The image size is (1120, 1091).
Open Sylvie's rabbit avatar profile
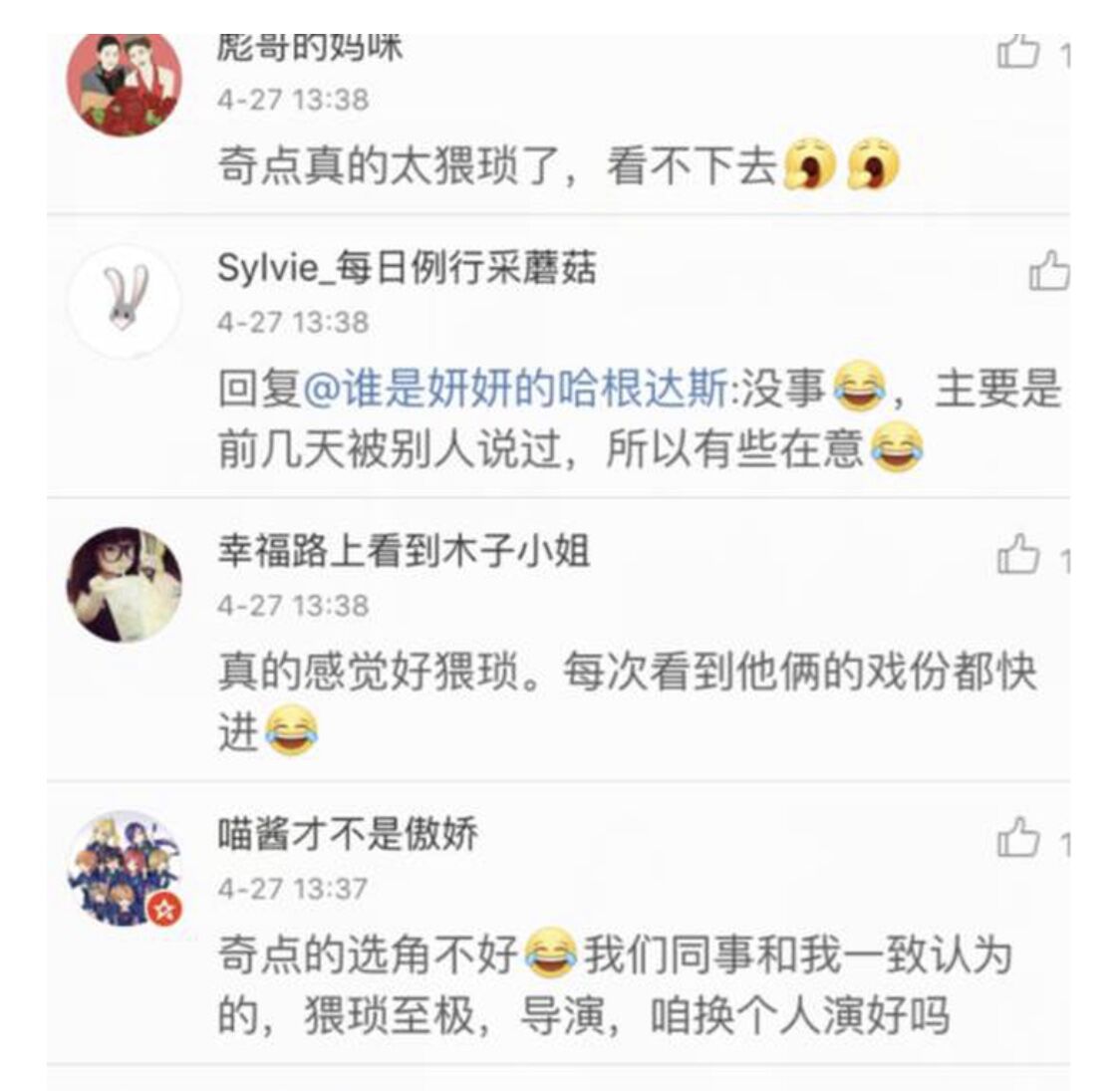124,299
